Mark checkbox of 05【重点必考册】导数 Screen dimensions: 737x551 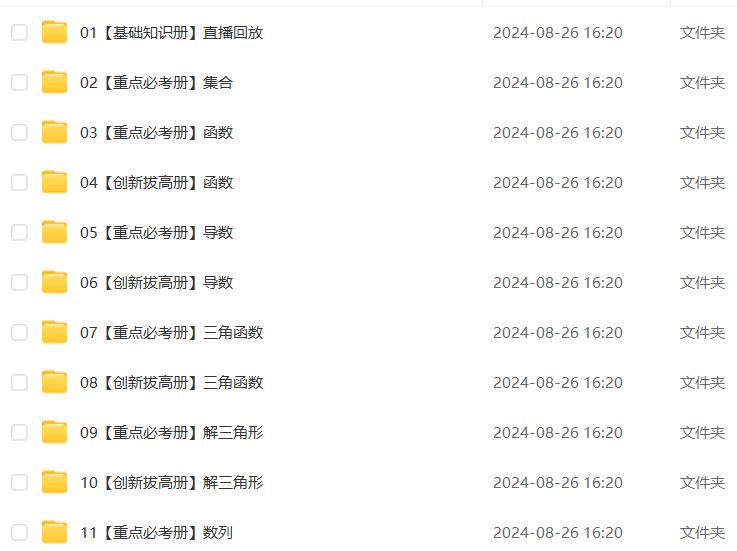[19, 233]
